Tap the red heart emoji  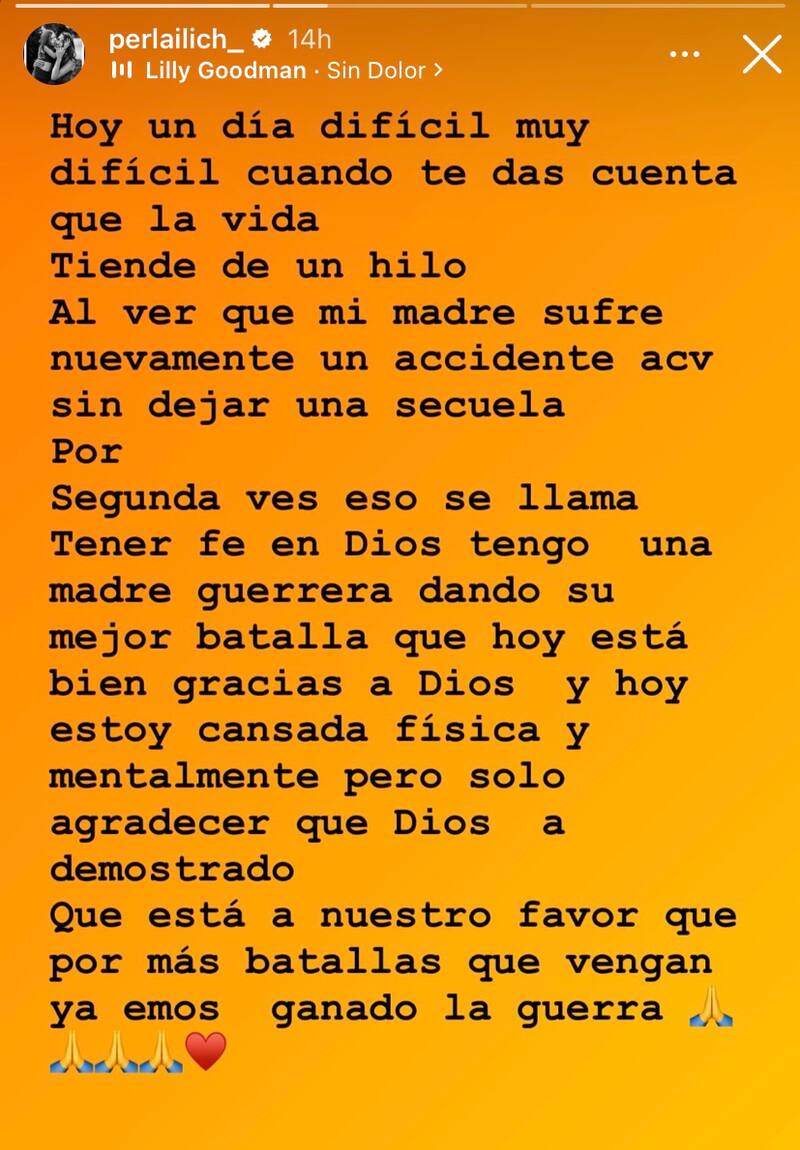207,1050
